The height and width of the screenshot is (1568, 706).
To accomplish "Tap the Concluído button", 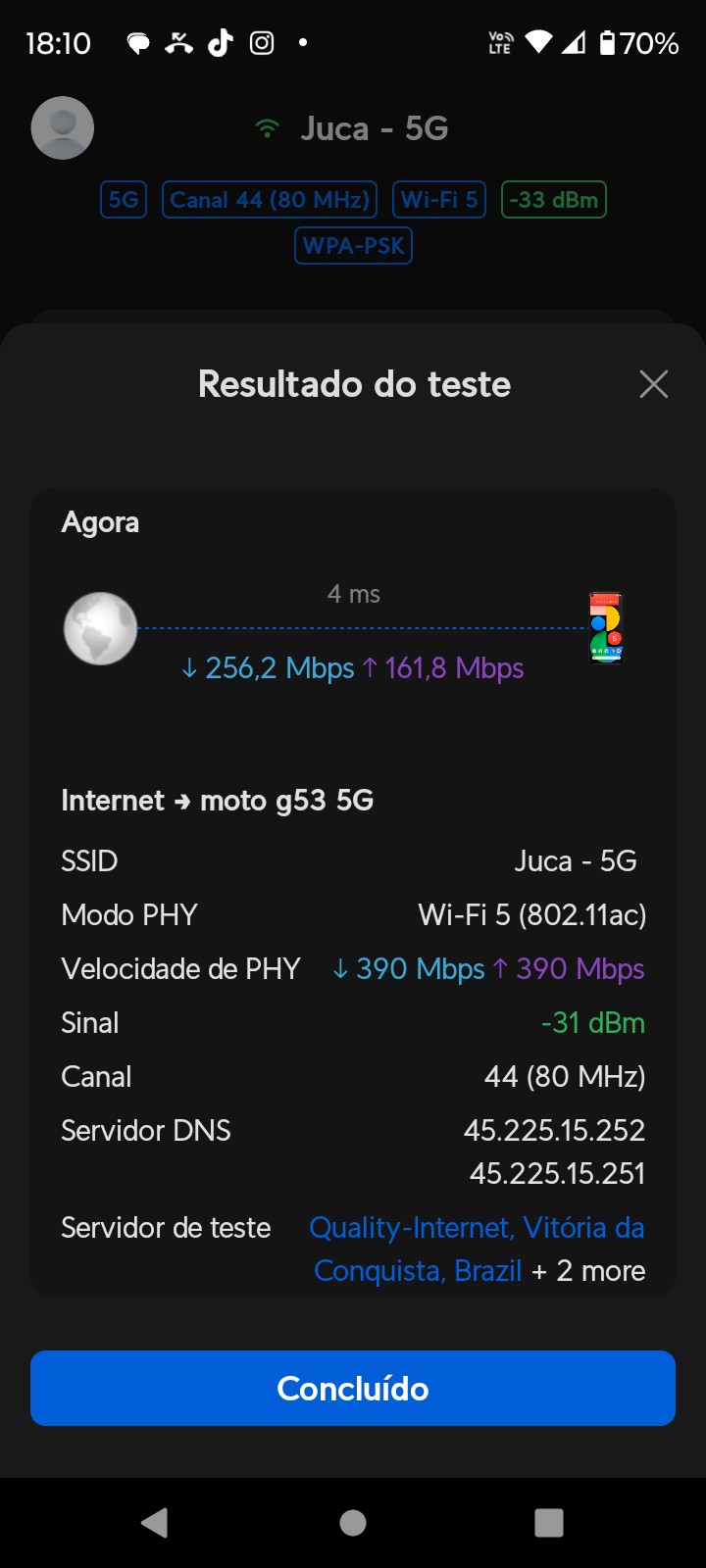I will pos(353,1388).
